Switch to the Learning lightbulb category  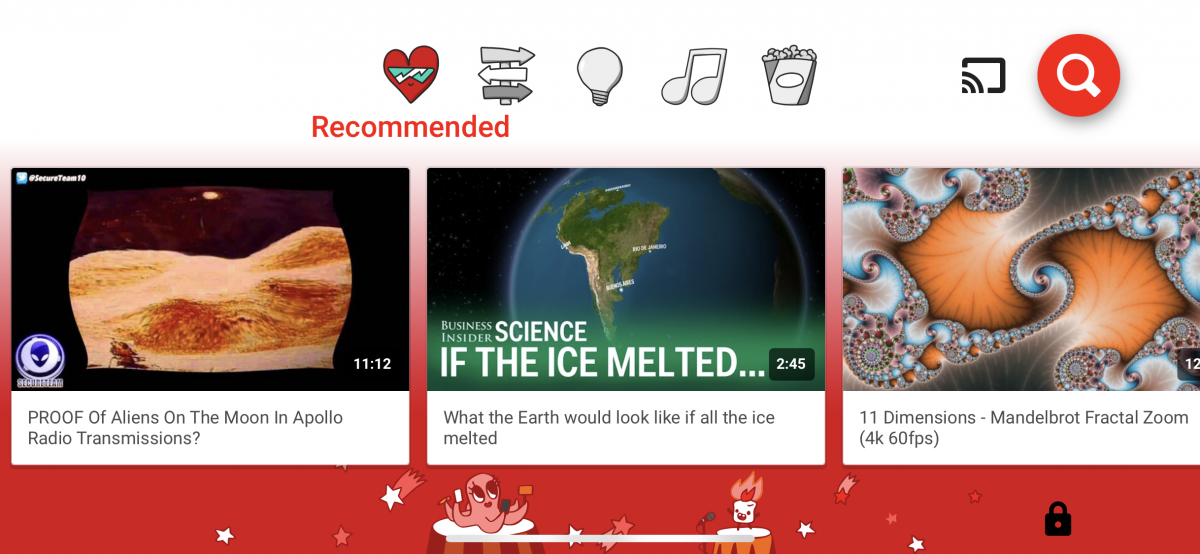600,76
